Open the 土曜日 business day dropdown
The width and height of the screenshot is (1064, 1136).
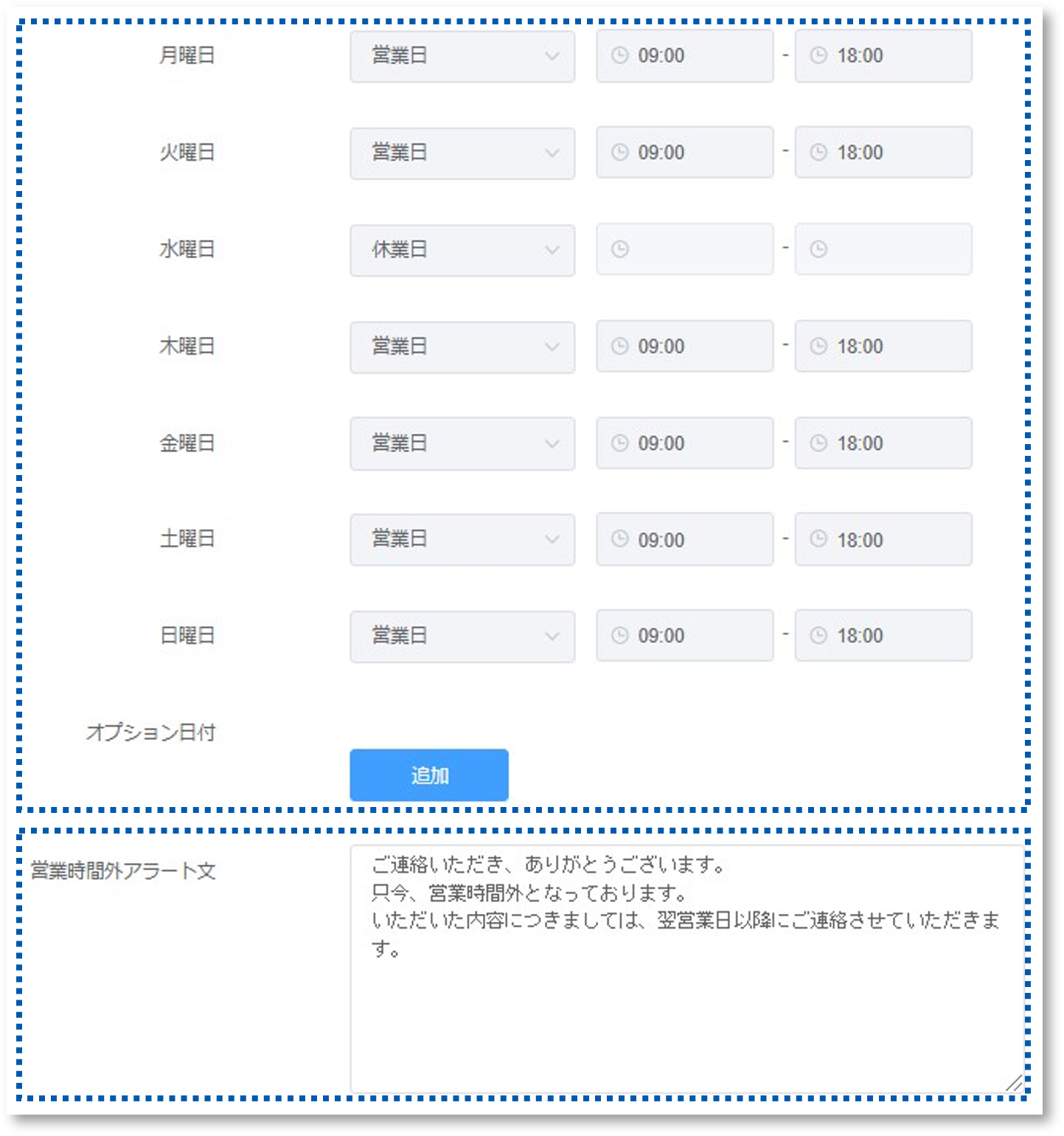tap(462, 540)
